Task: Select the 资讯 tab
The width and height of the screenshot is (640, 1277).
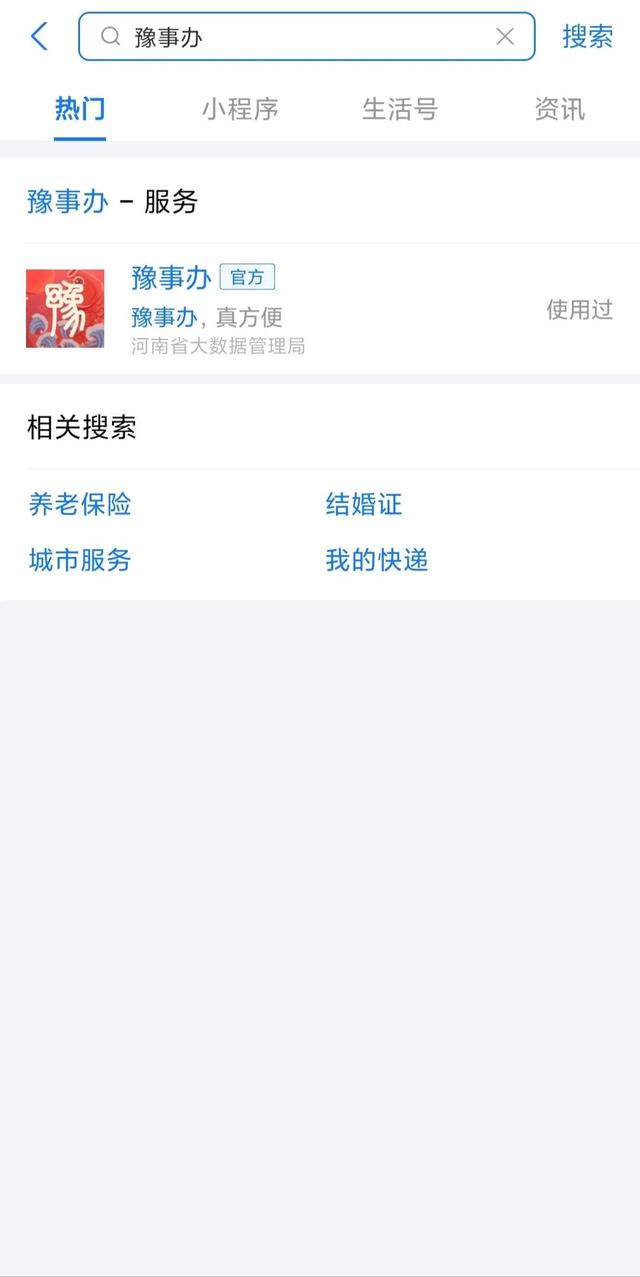Action: click(560, 109)
